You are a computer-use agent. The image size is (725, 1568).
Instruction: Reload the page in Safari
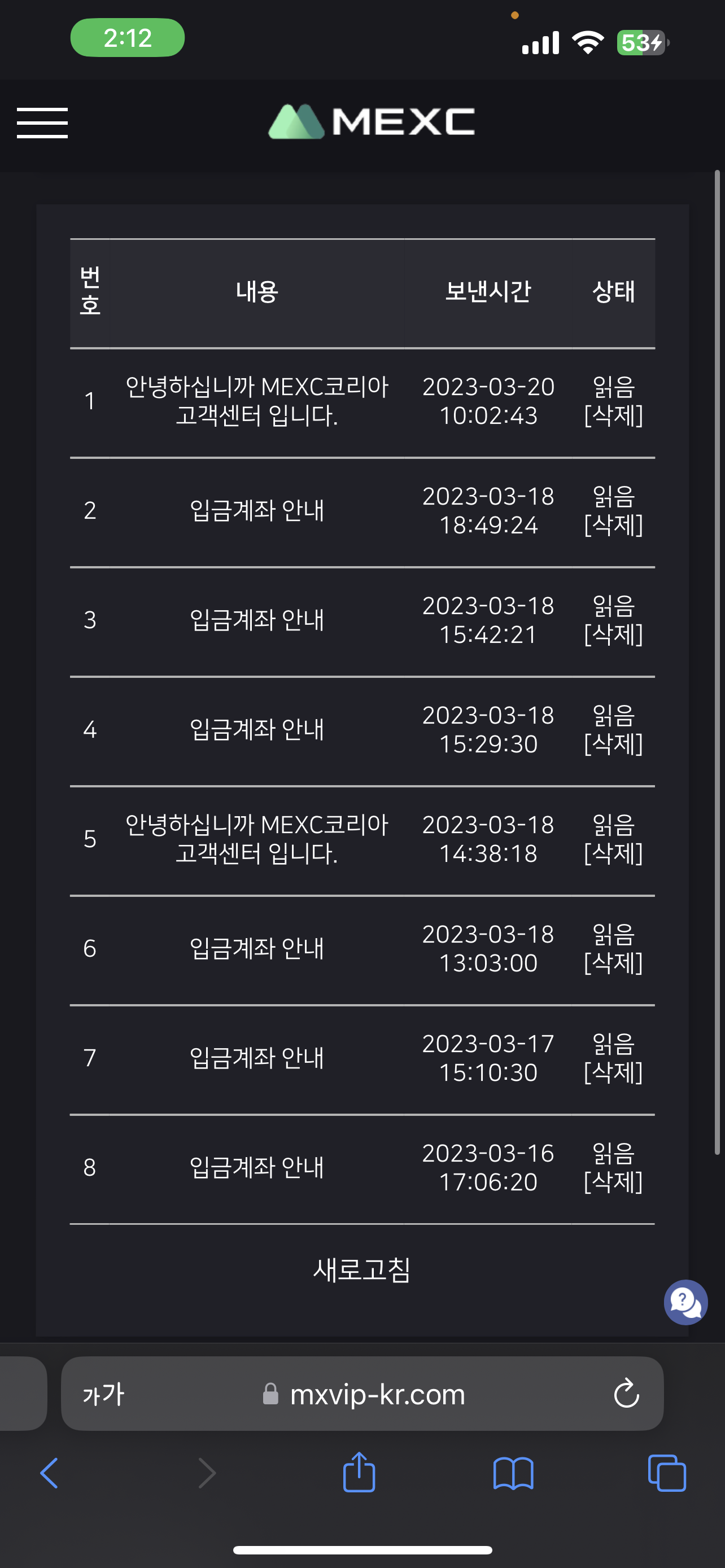coord(626,1394)
